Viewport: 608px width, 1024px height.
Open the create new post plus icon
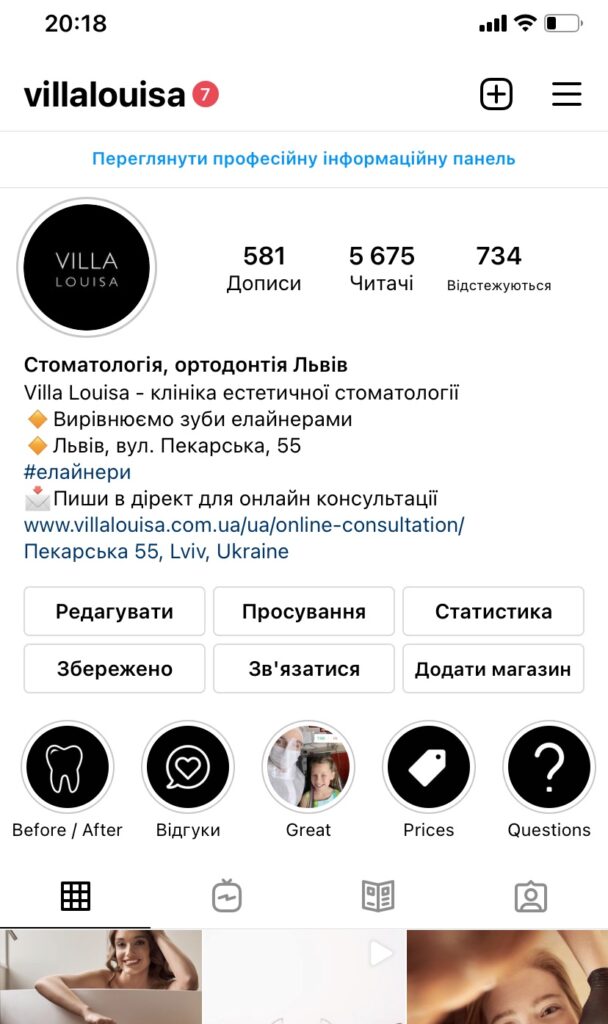pos(496,95)
